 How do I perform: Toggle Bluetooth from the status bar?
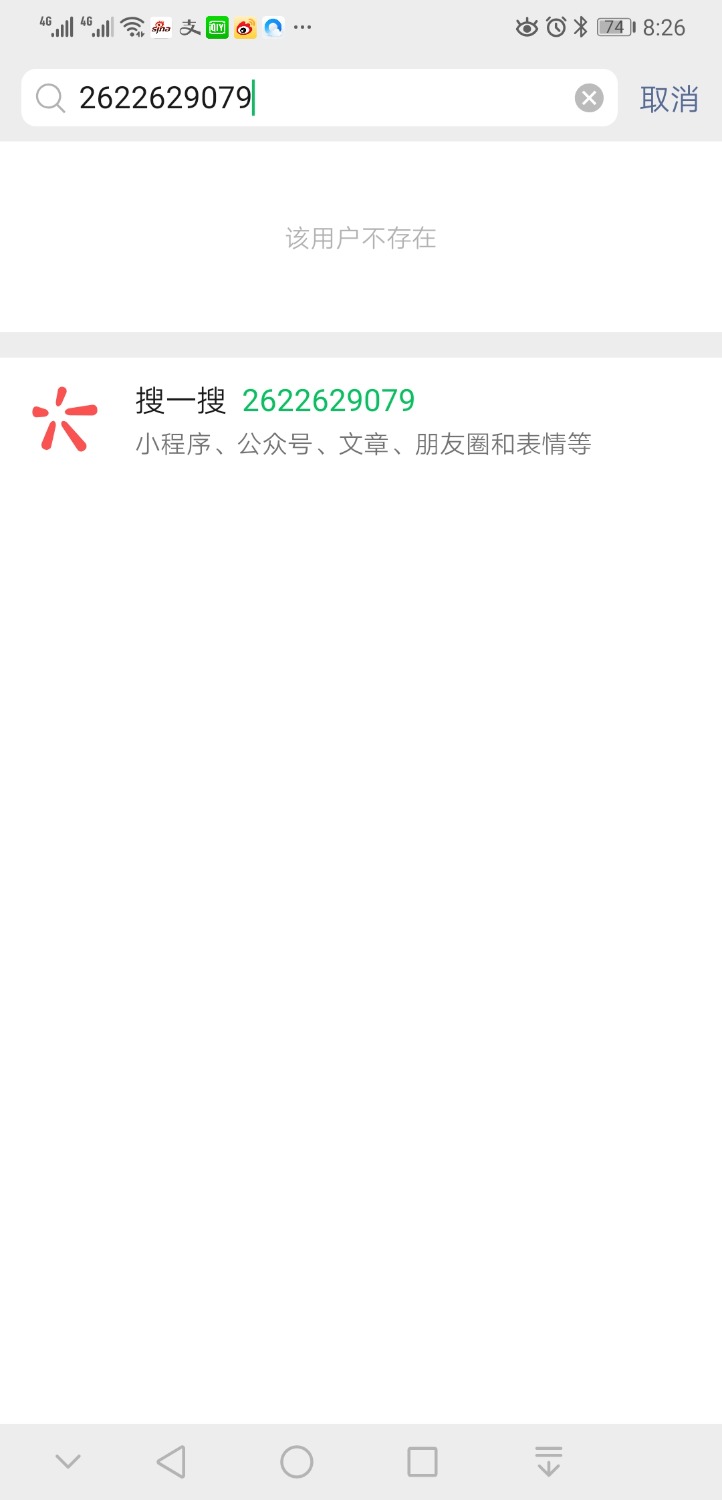coord(583,27)
